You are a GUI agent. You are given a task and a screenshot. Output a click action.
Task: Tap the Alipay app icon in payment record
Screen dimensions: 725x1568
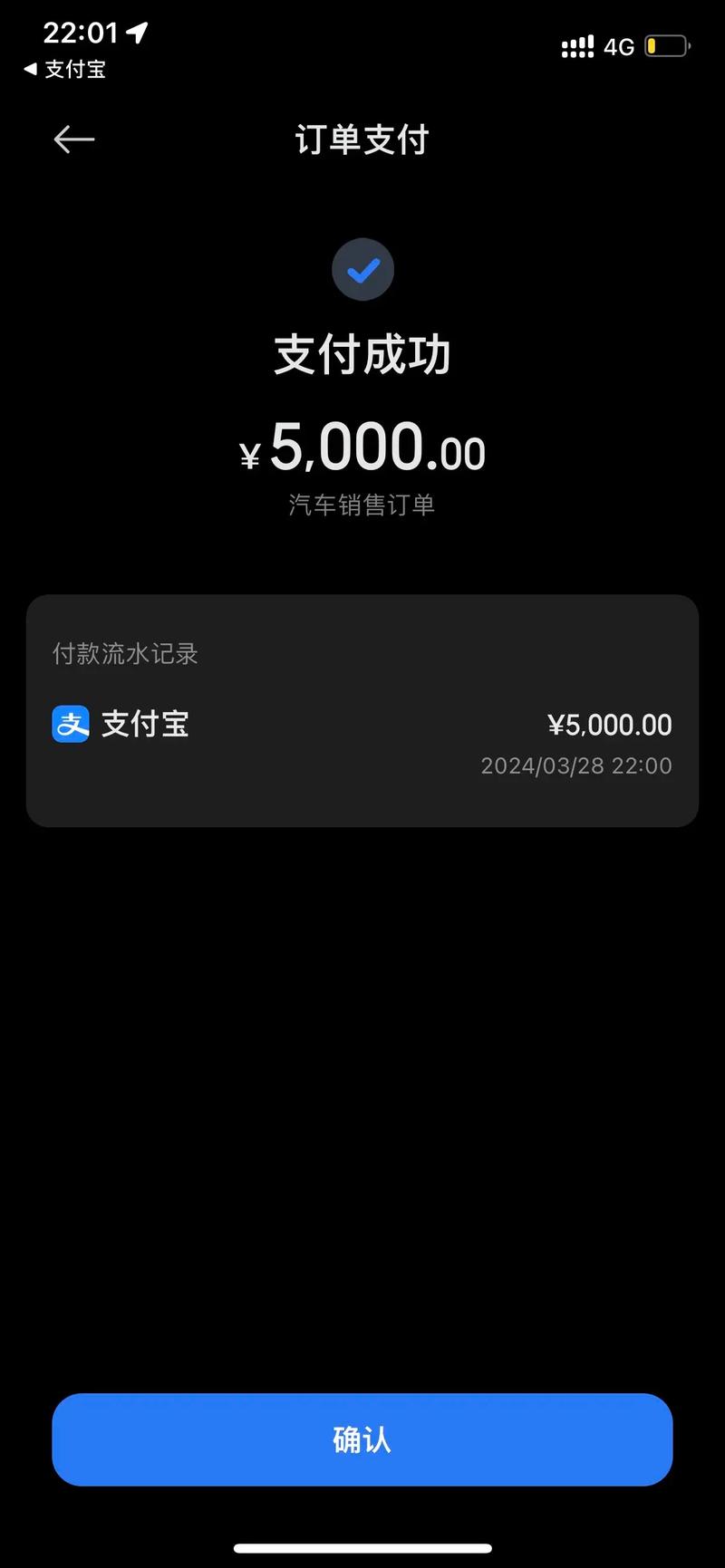click(70, 725)
